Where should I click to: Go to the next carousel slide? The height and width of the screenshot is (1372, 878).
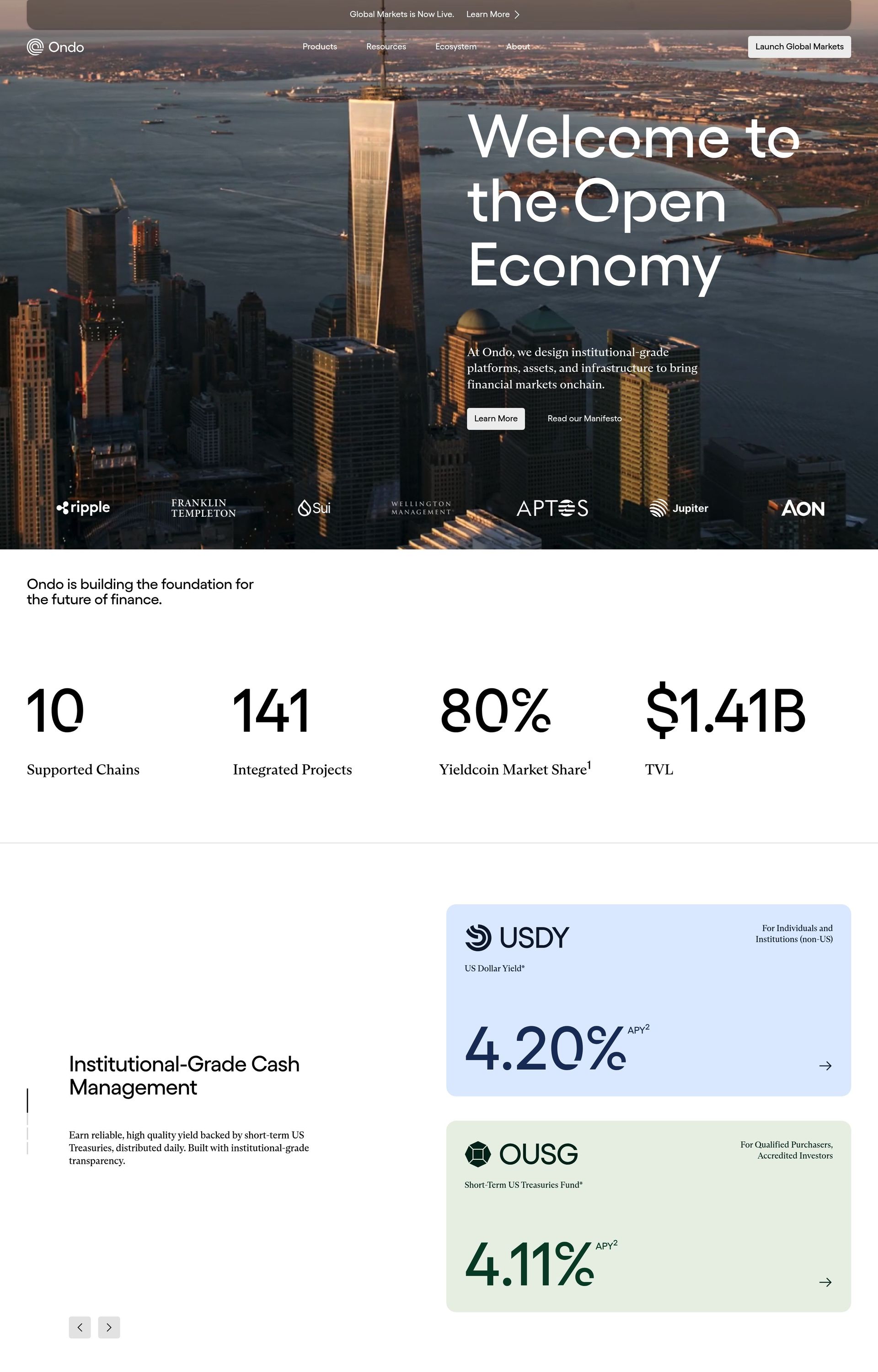pos(109,1327)
